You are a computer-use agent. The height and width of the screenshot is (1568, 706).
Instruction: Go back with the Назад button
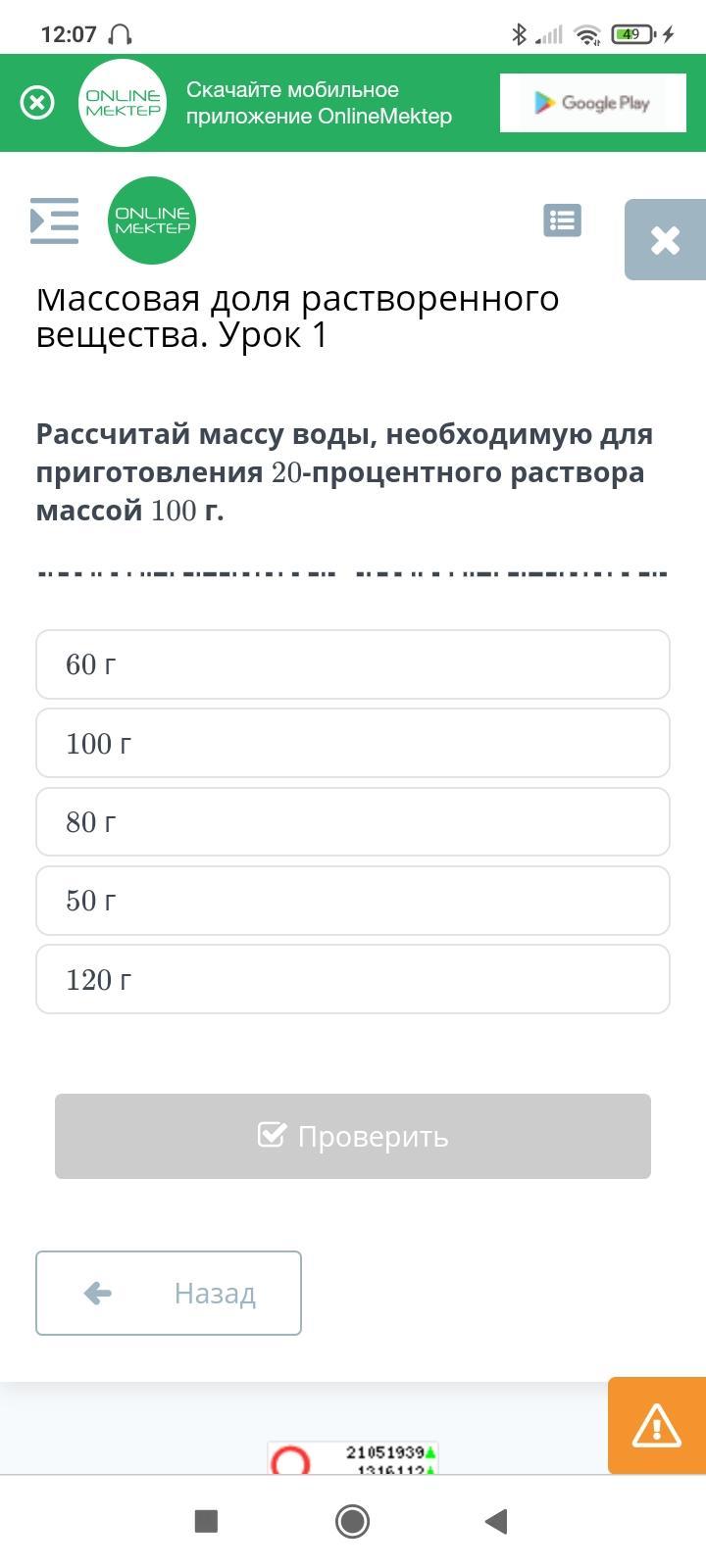click(169, 1293)
